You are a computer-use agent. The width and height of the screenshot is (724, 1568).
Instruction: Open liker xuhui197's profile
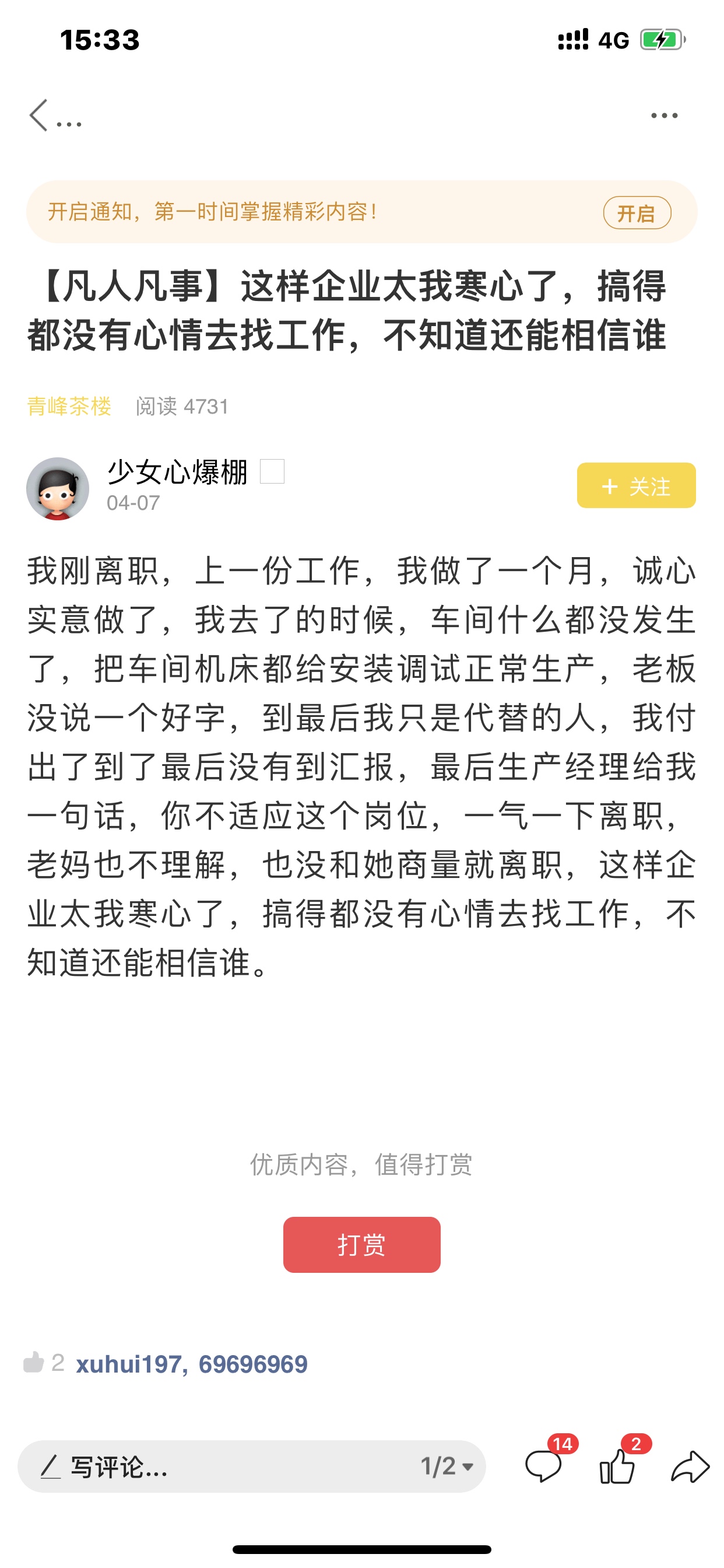pos(128,1364)
